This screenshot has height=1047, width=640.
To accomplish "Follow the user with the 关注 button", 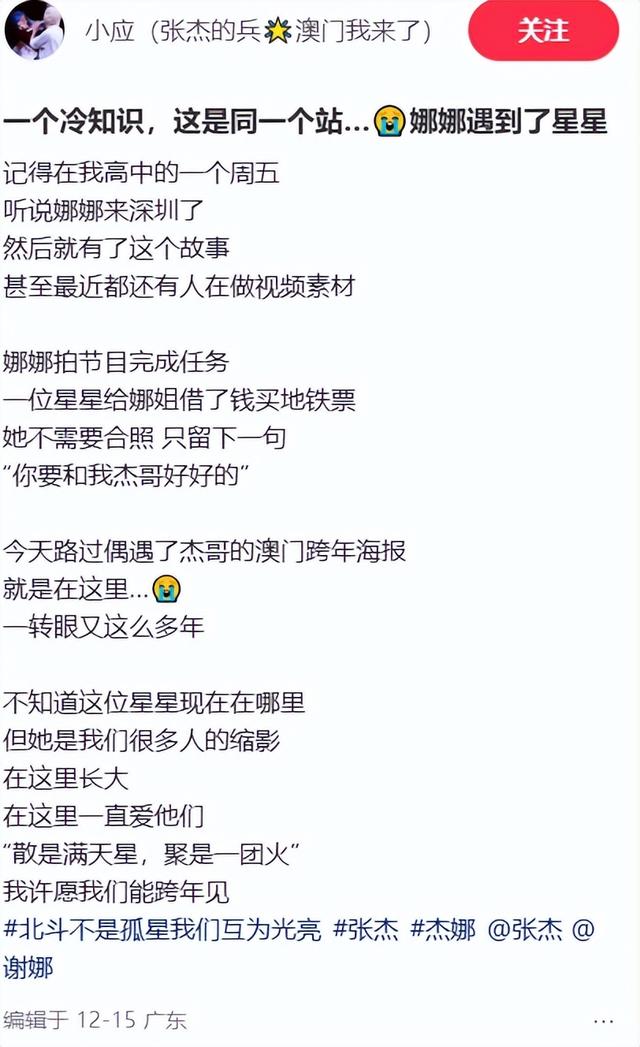I will (x=543, y=31).
